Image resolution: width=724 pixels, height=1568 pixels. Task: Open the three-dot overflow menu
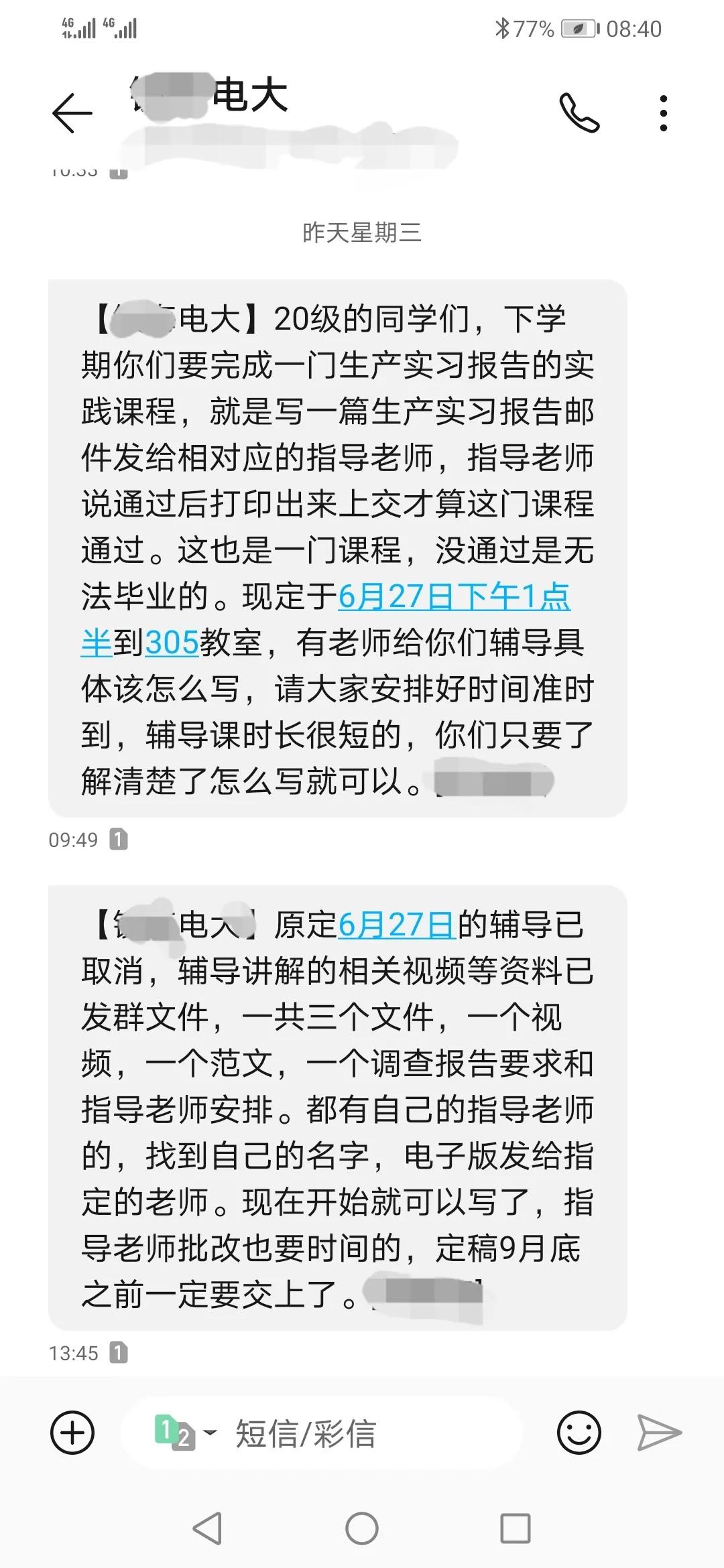(663, 113)
